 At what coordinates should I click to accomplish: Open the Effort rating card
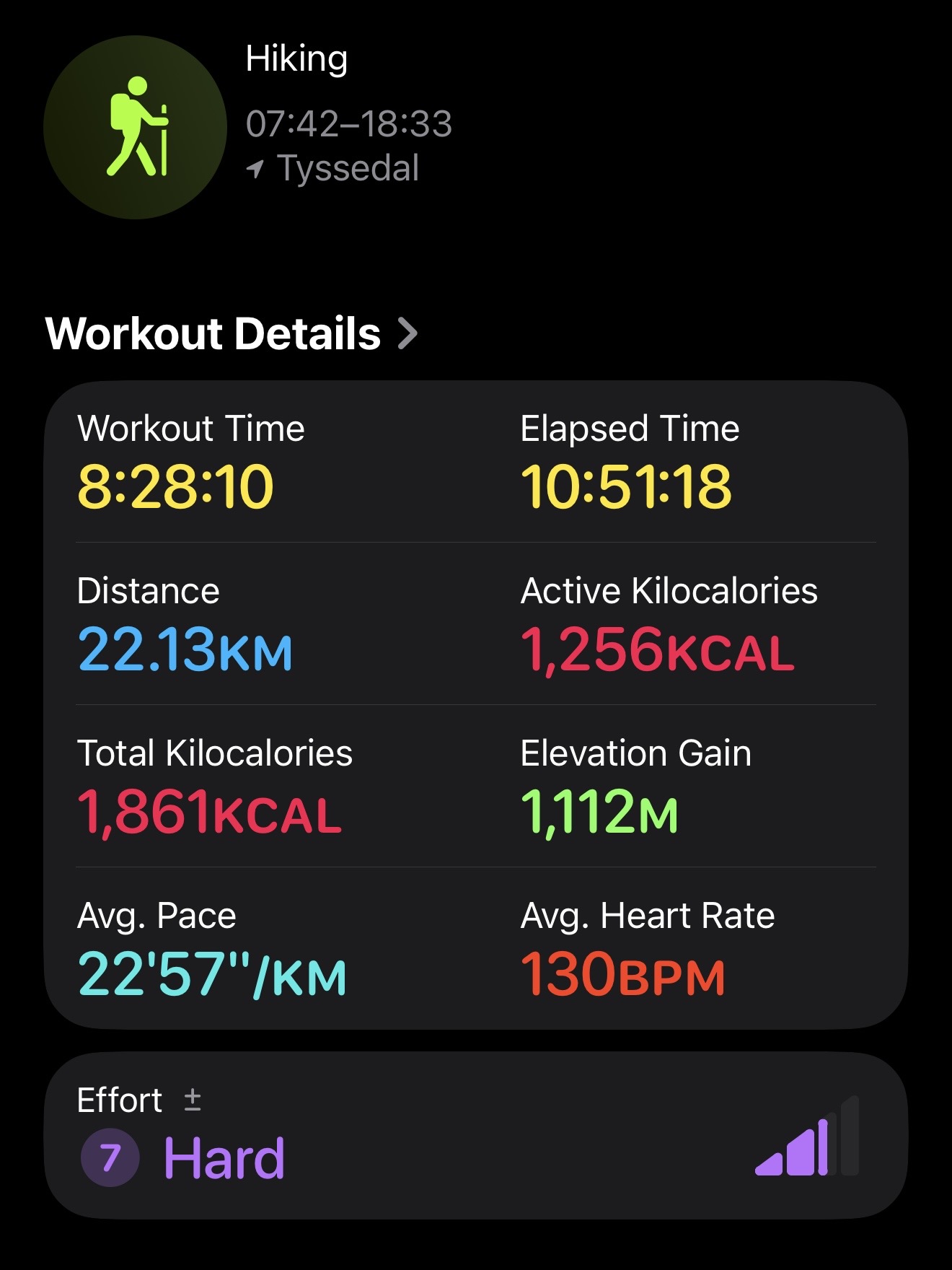(x=476, y=1135)
